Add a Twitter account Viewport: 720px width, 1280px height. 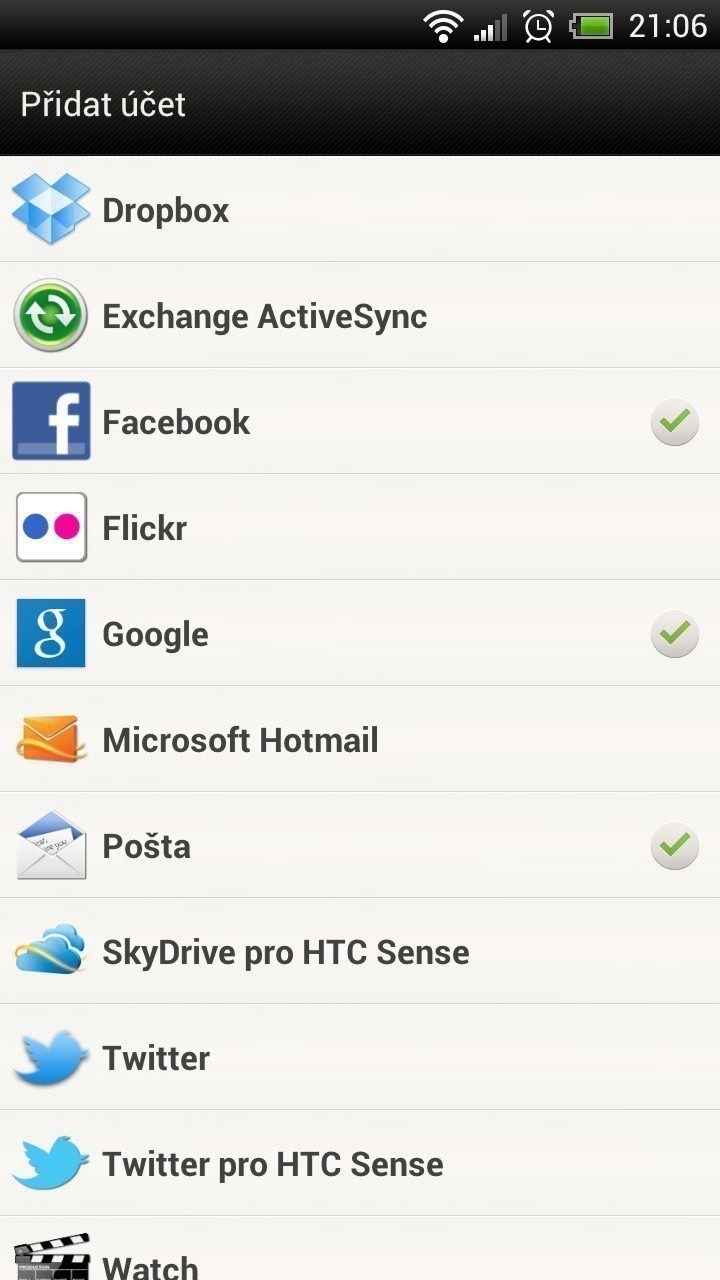pyautogui.click(x=360, y=1058)
